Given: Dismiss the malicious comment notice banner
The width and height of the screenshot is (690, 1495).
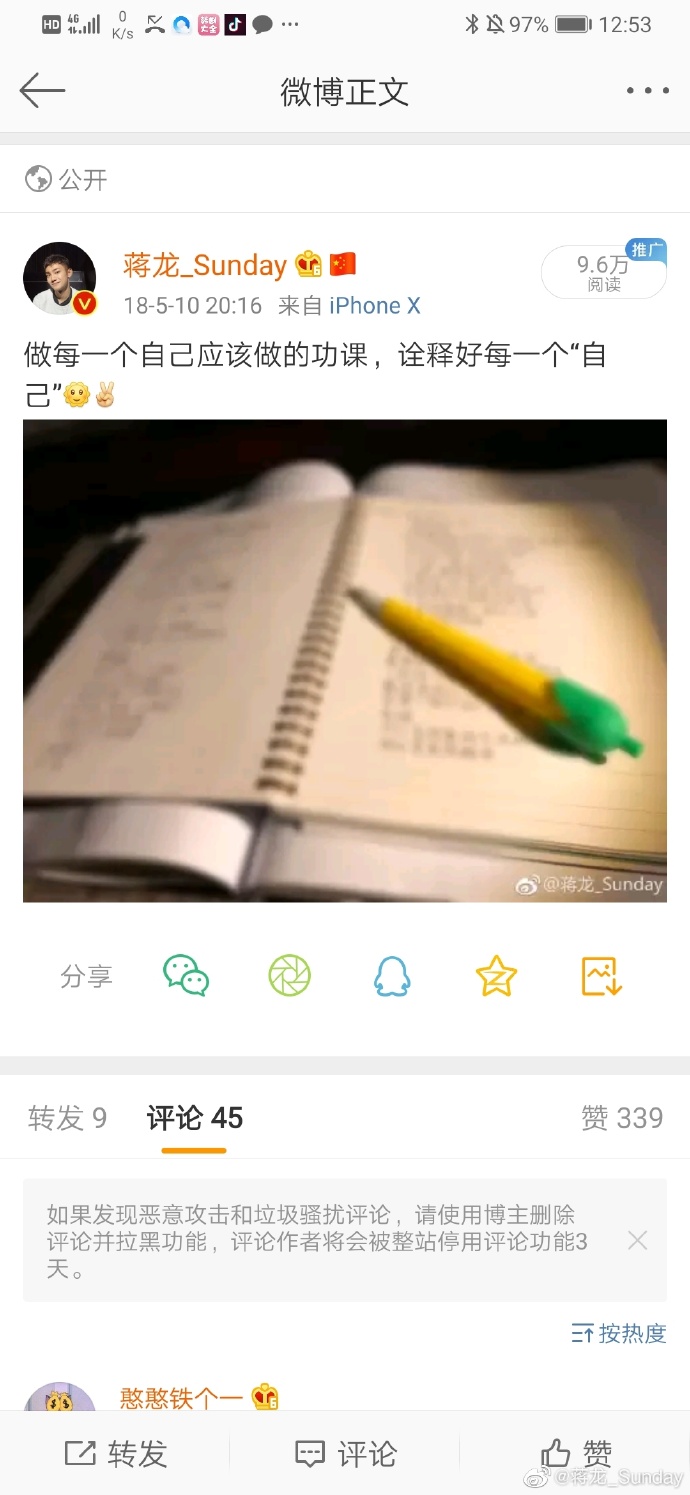Looking at the screenshot, I should pos(637,1241).
